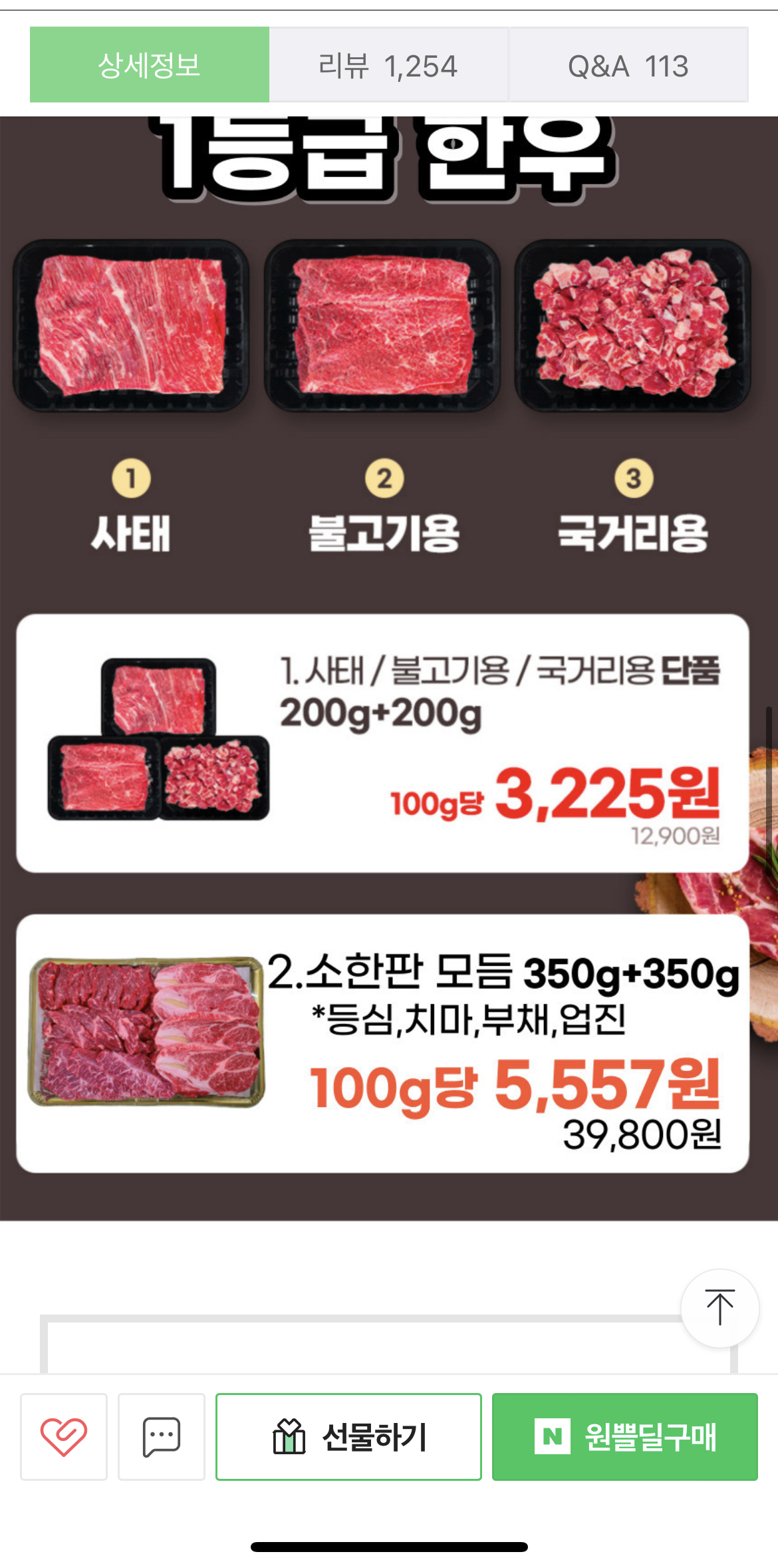Switch to the 리뷰 1,254 tab

(x=389, y=65)
